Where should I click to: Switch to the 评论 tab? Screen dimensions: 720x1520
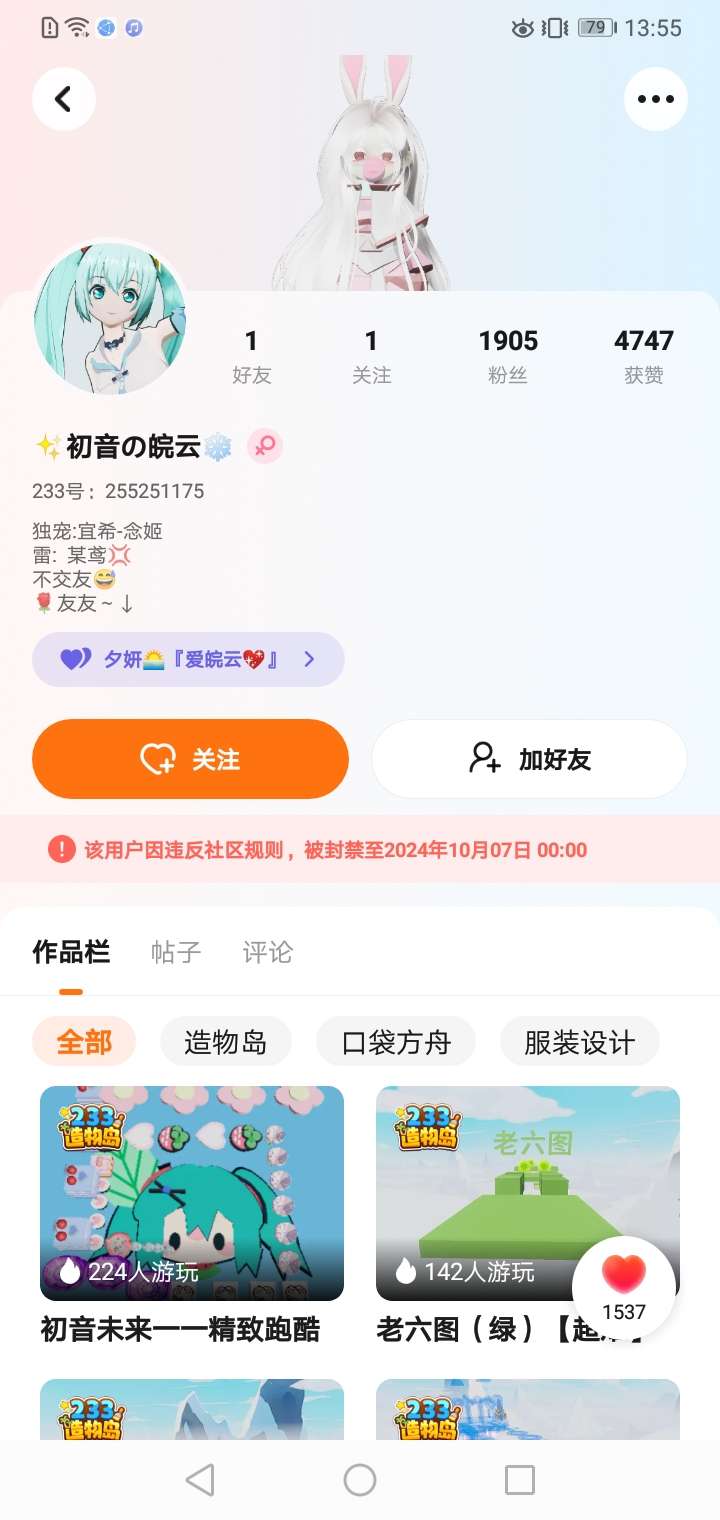pos(268,952)
